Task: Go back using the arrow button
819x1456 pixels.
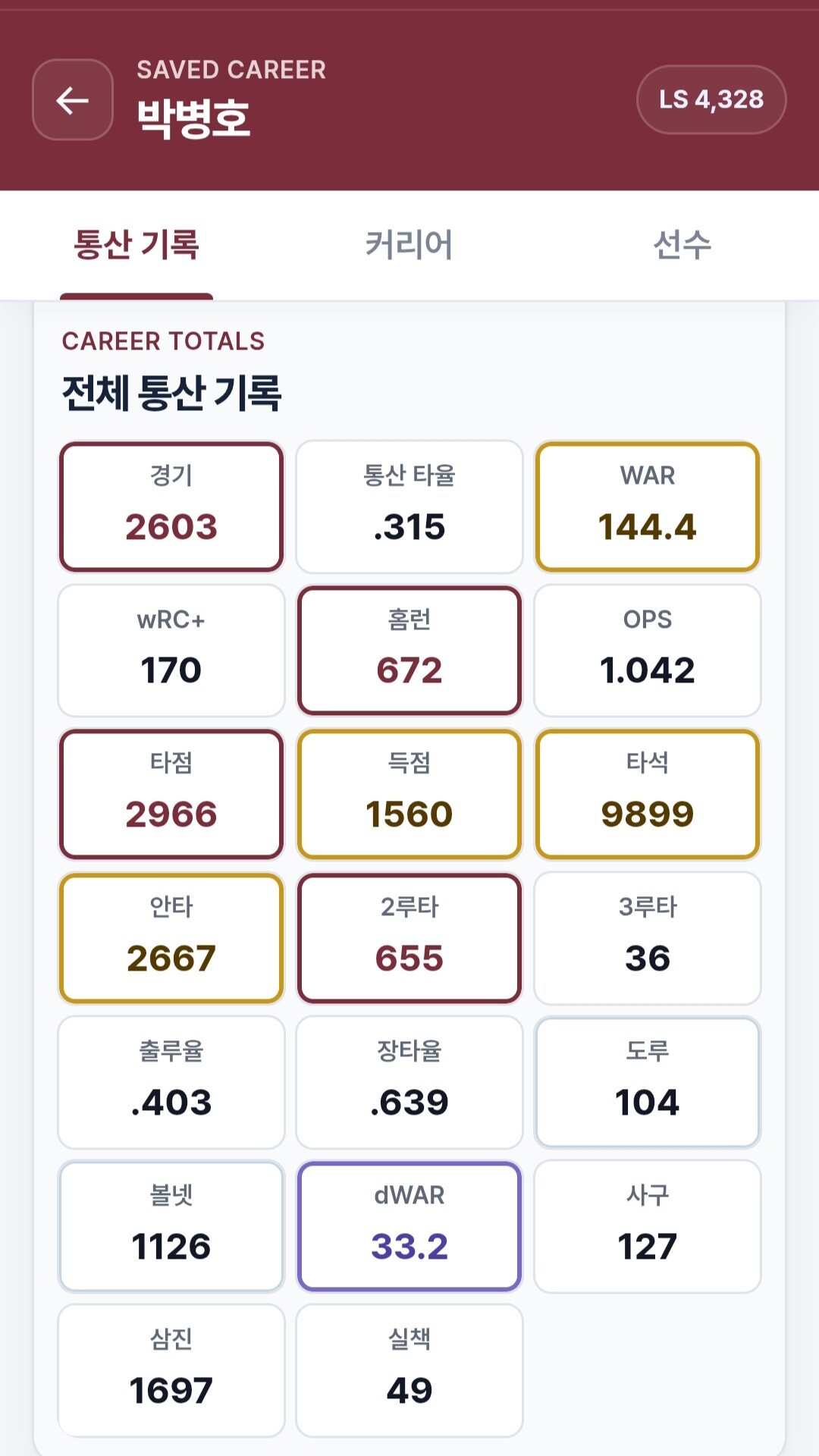Action: pyautogui.click(x=73, y=99)
